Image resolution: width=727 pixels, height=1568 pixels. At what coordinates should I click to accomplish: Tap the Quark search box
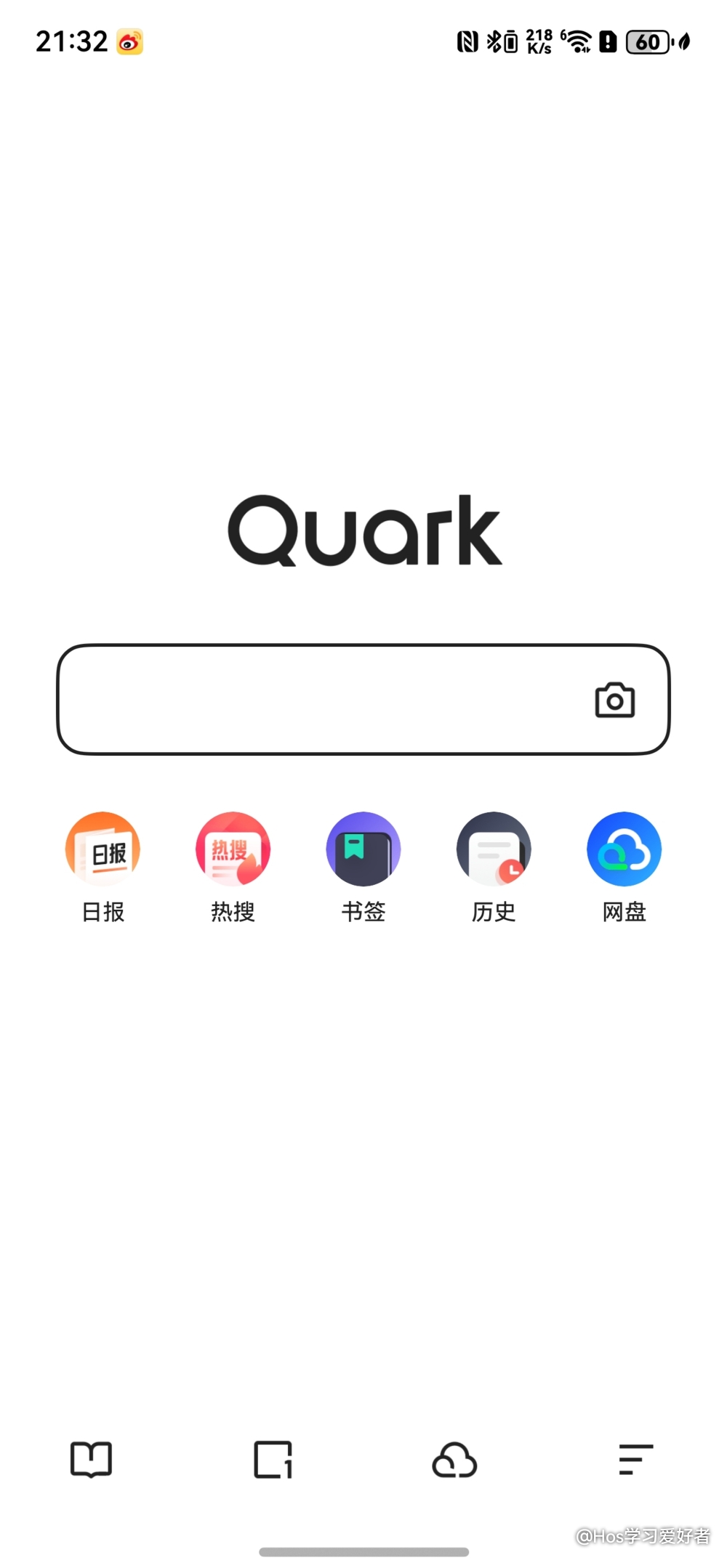pyautogui.click(x=320, y=699)
